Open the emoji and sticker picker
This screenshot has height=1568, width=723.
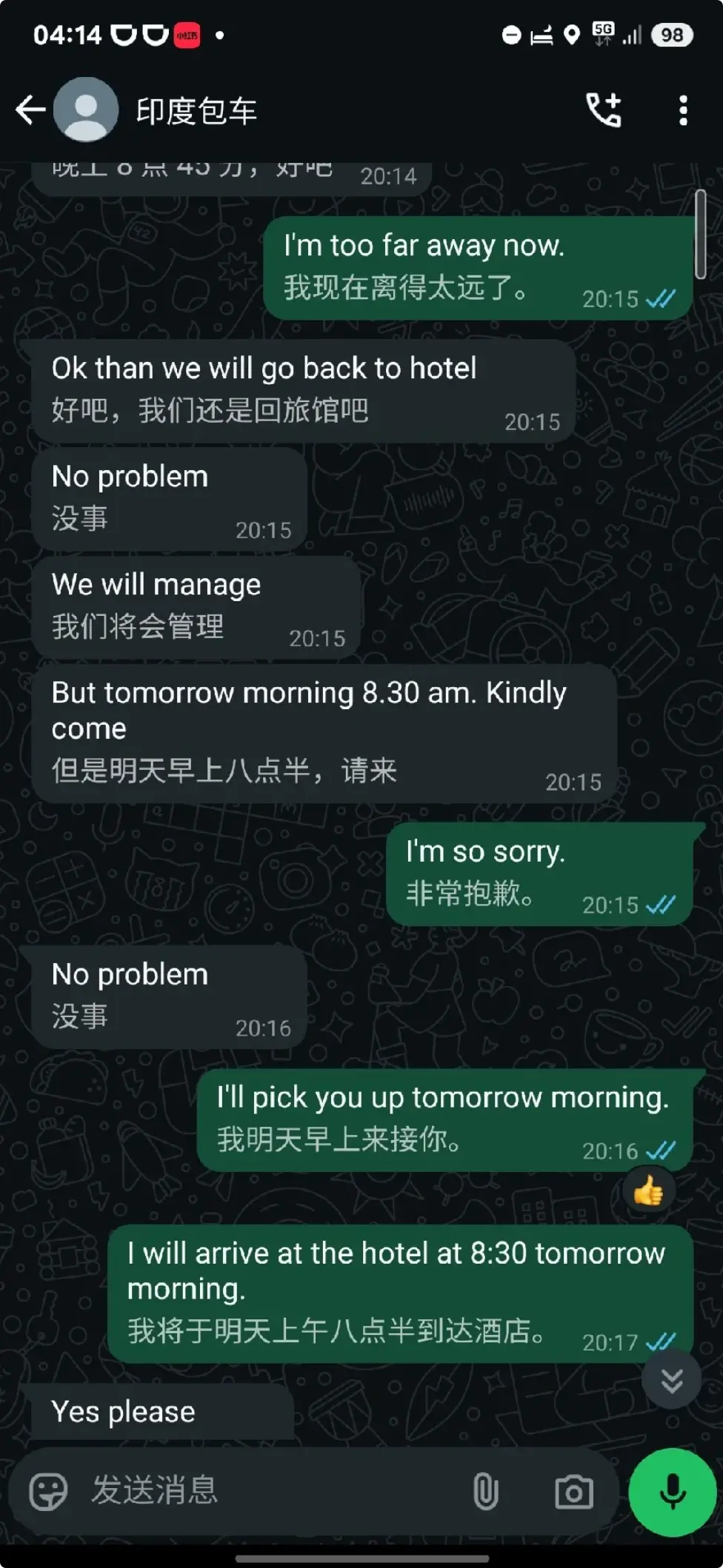pyautogui.click(x=48, y=1490)
